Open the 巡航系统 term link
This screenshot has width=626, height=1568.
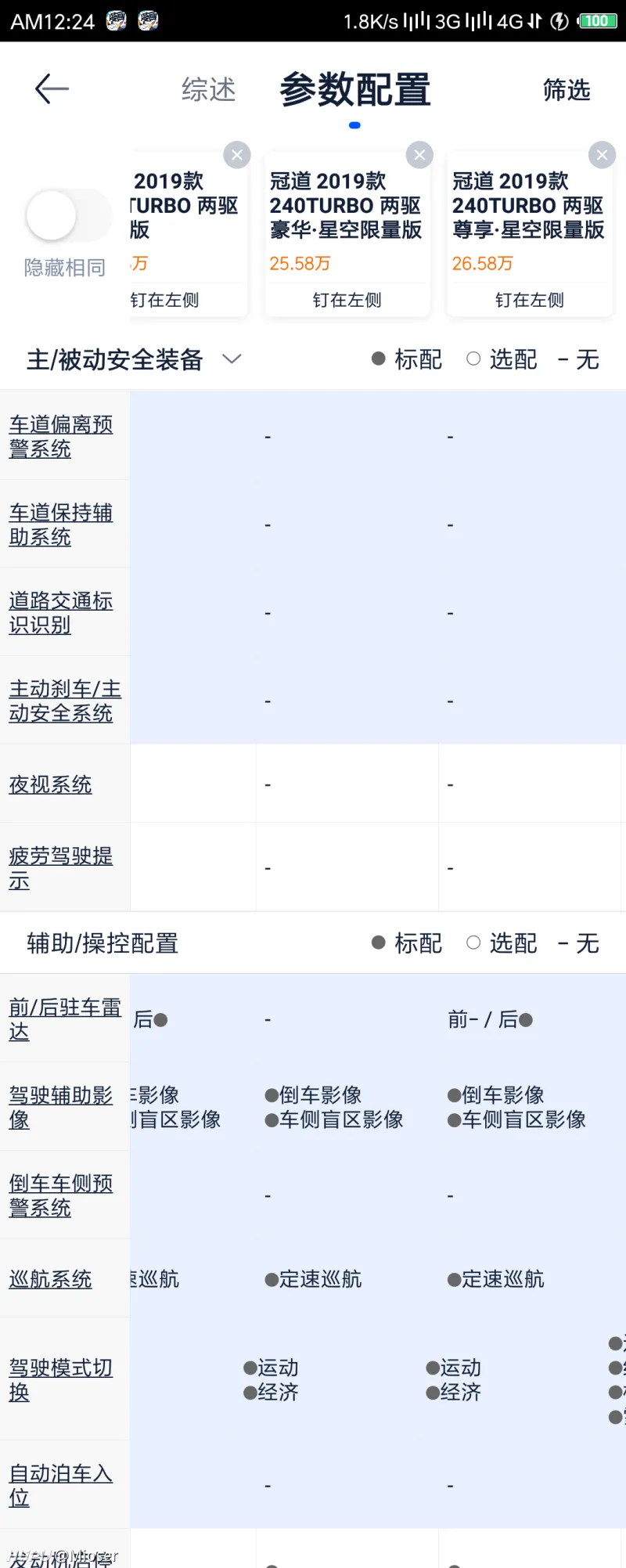coord(50,1279)
